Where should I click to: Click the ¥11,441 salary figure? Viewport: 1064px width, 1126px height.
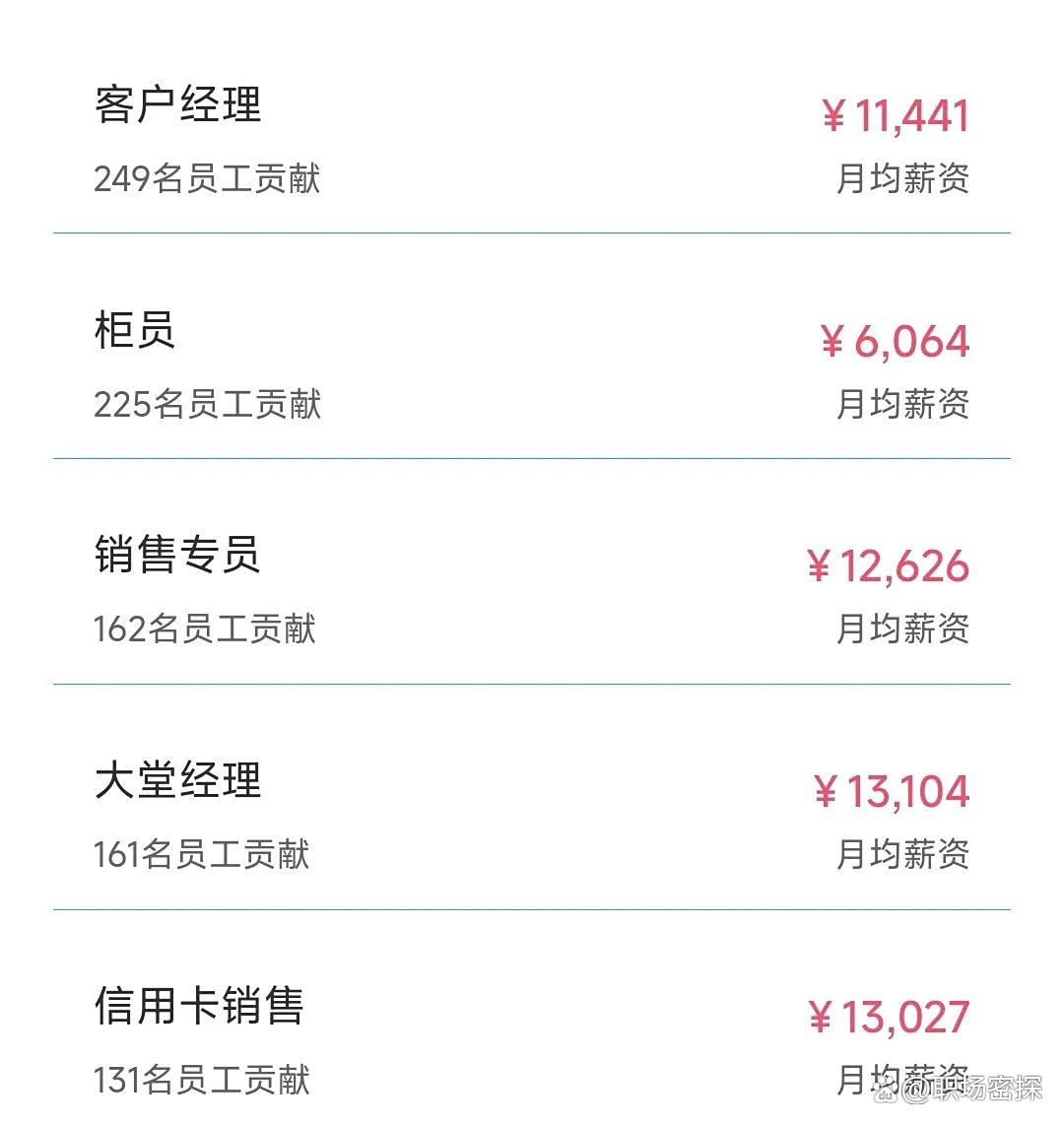[896, 115]
